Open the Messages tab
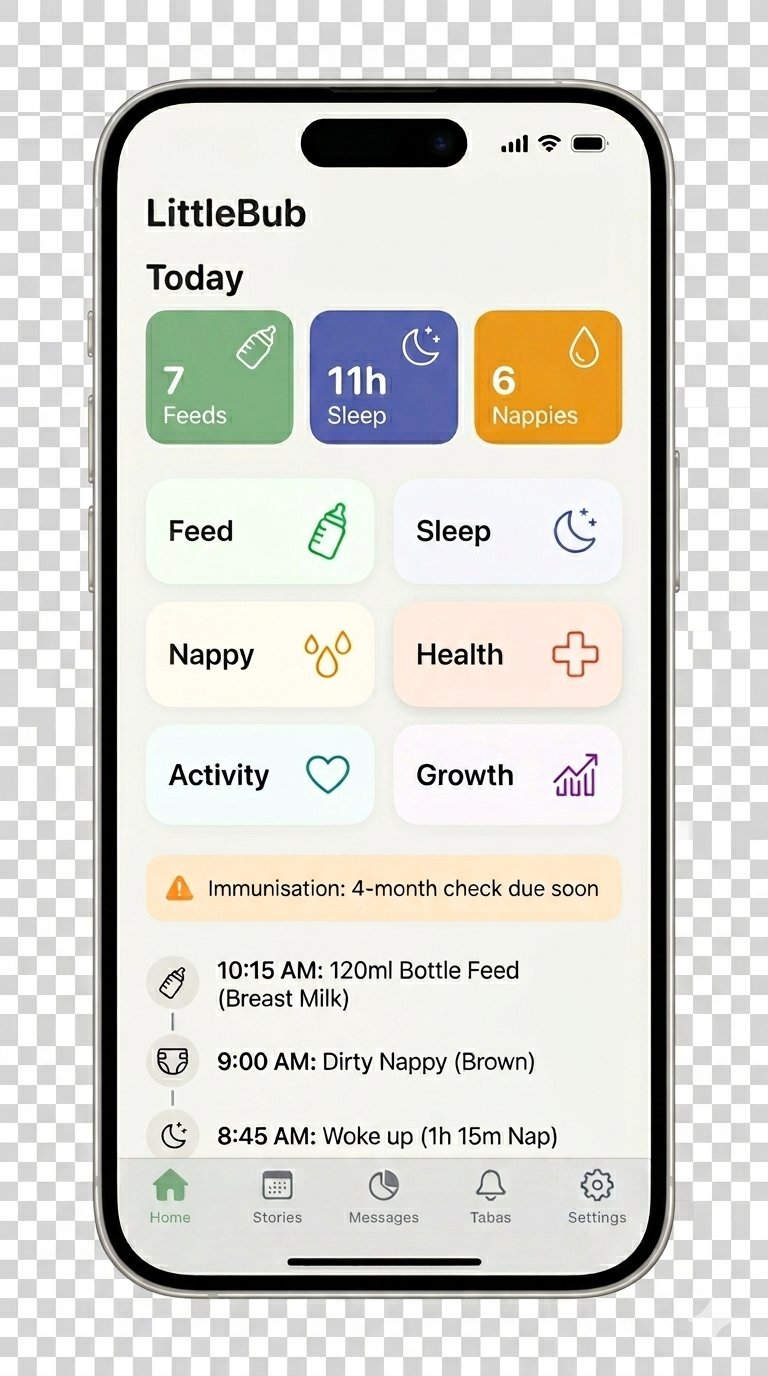Image resolution: width=768 pixels, height=1376 pixels. [384, 1196]
